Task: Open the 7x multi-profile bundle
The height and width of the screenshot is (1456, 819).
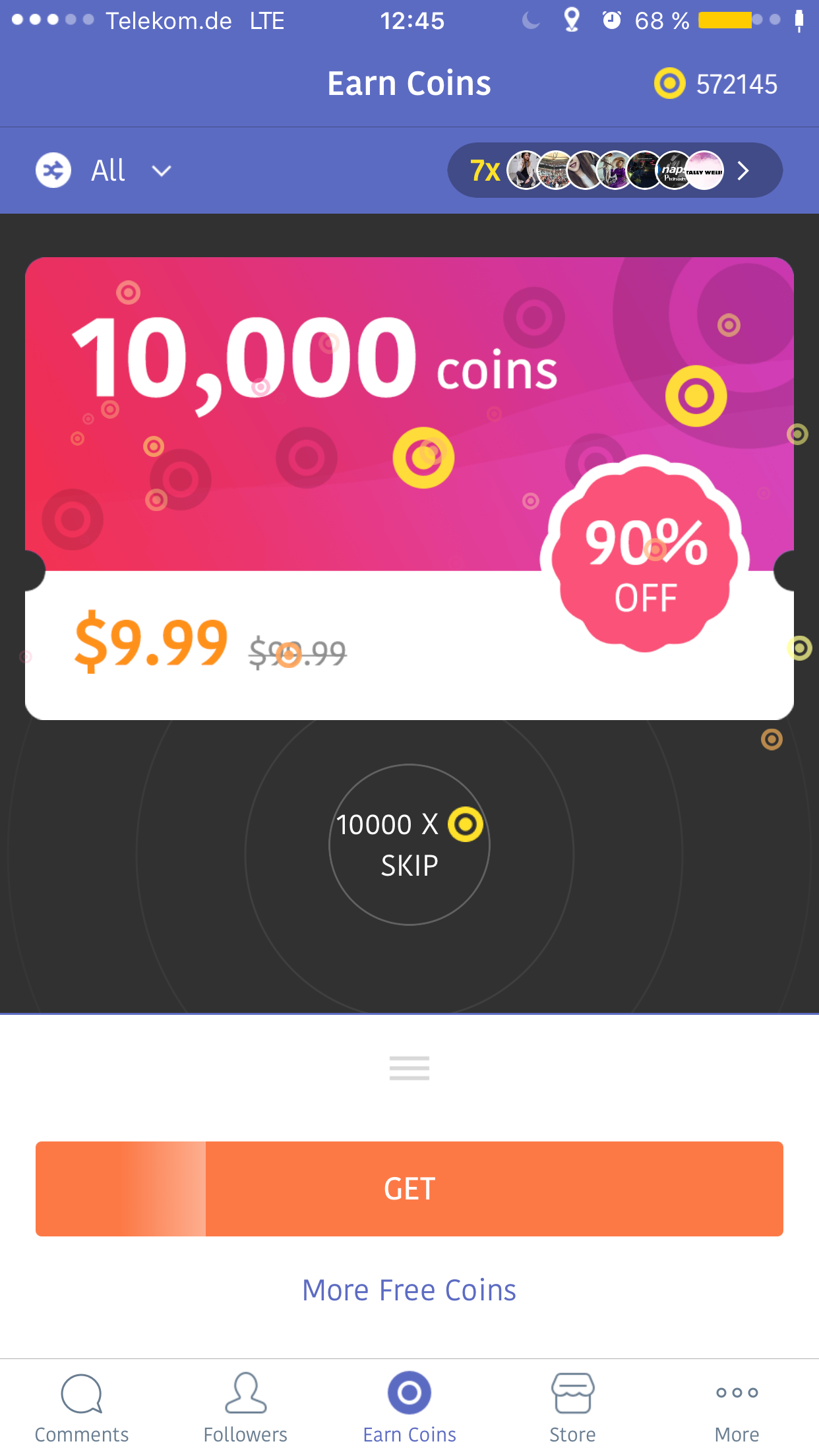Action: pos(615,170)
